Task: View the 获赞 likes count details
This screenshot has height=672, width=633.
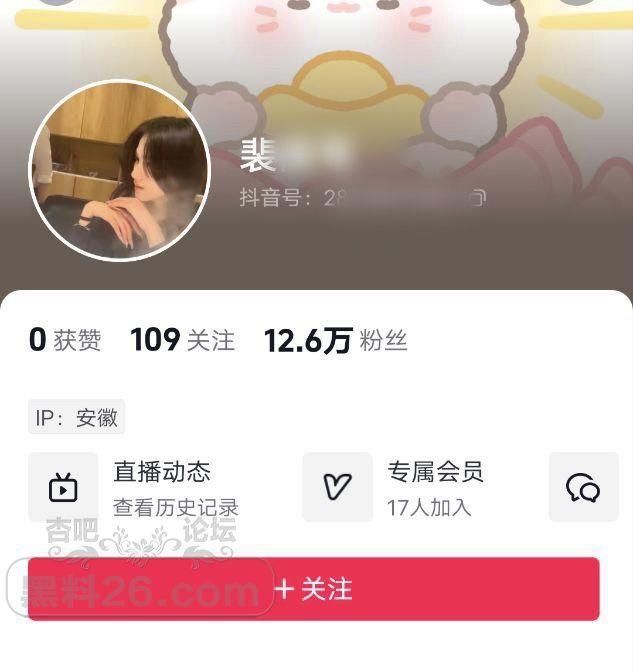Action: tap(65, 341)
